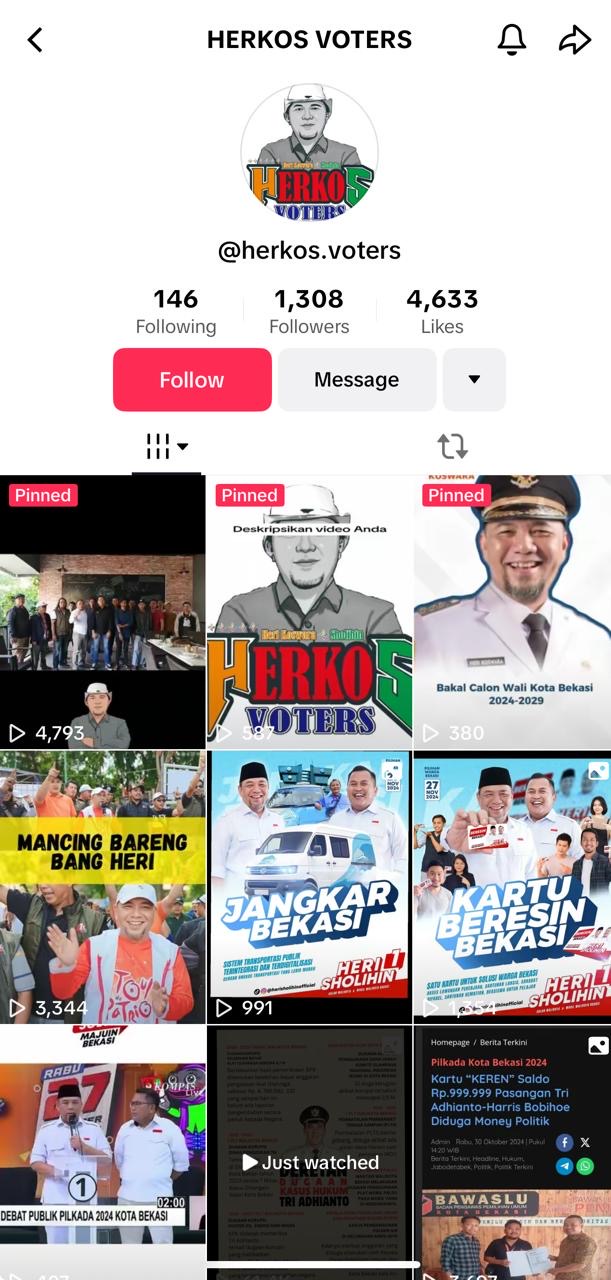Open the Kartu Beresin Bekasi post
The image size is (611, 1280).
click(x=512, y=888)
